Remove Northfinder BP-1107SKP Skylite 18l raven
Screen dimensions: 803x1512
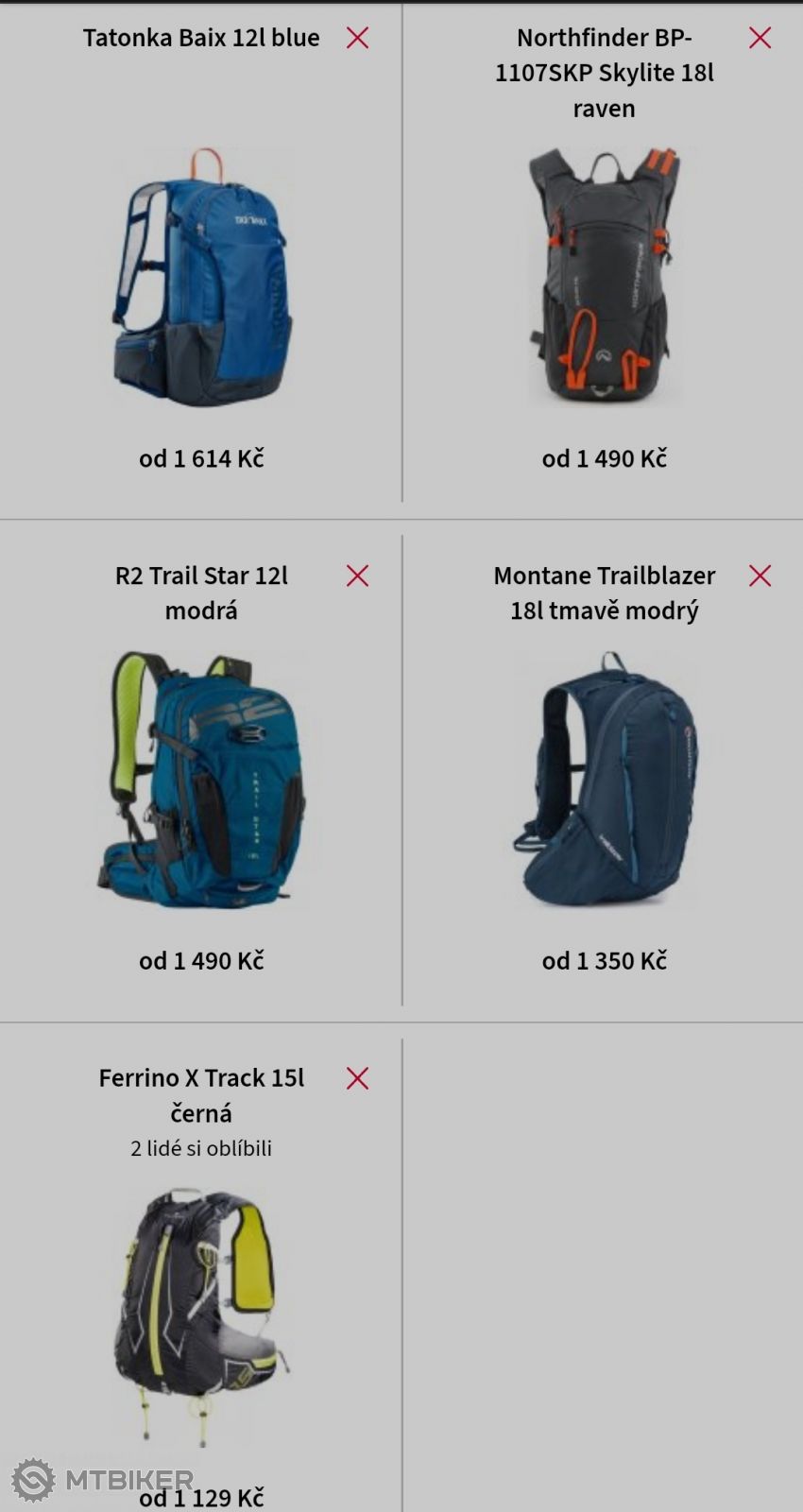760,38
